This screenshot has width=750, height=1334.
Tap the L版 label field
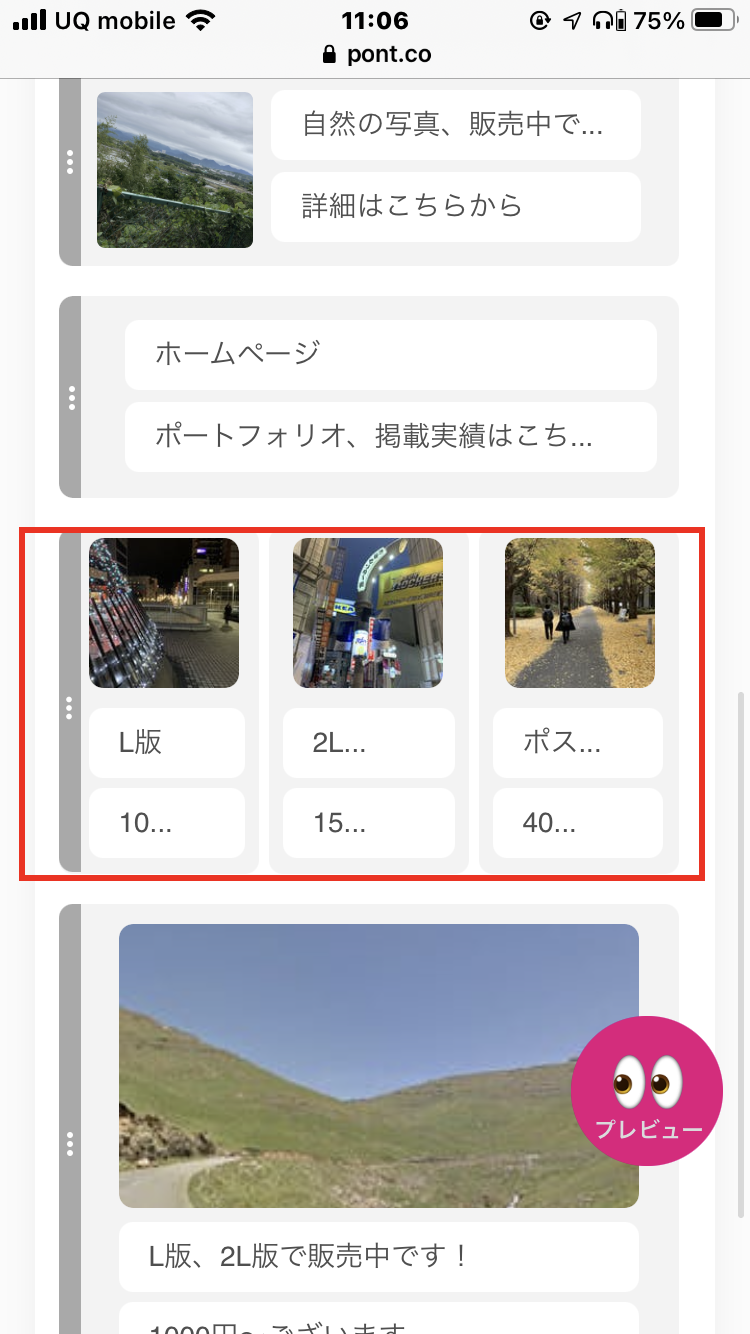coord(167,743)
